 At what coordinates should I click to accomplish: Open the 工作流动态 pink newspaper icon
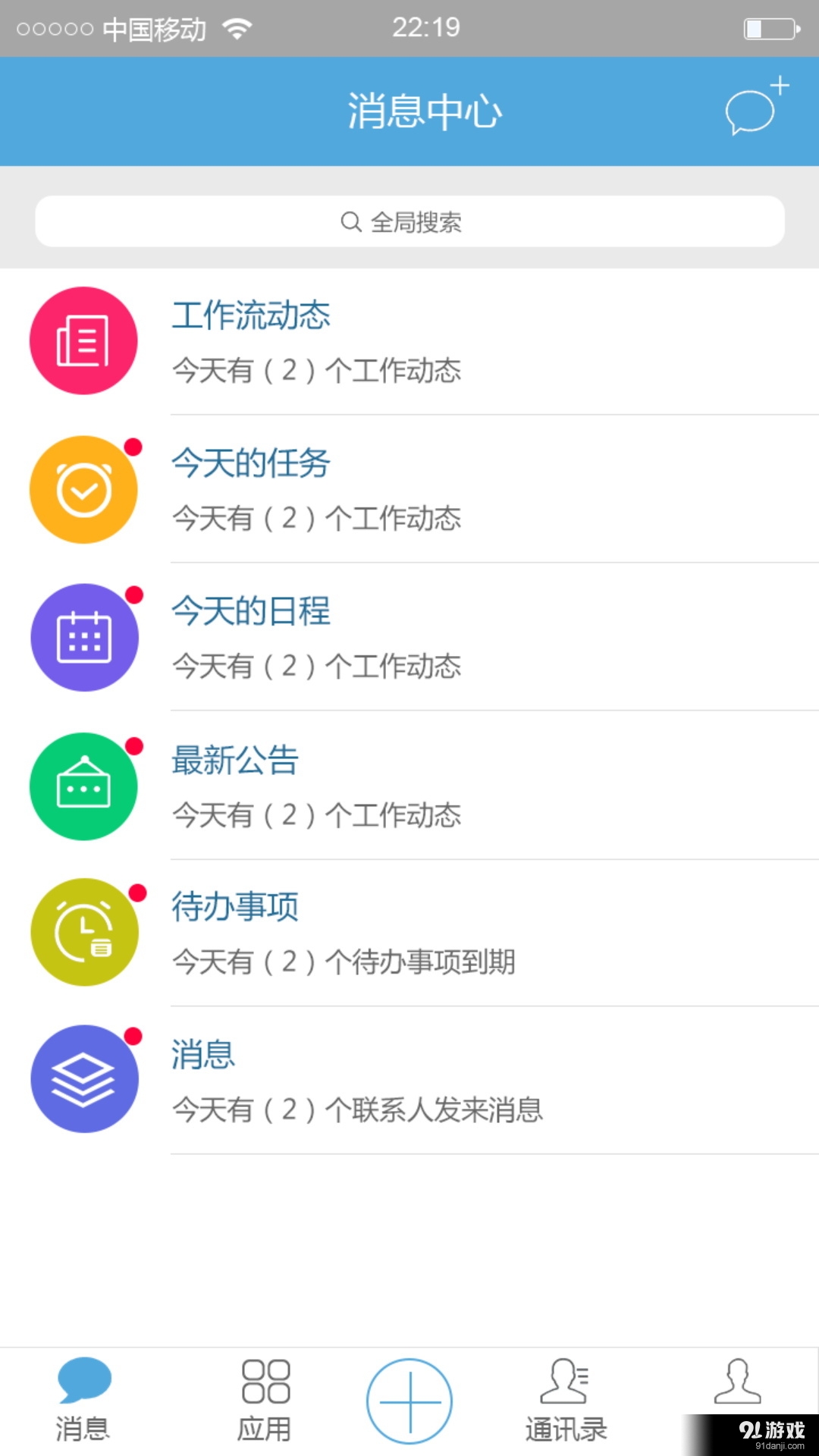point(84,340)
